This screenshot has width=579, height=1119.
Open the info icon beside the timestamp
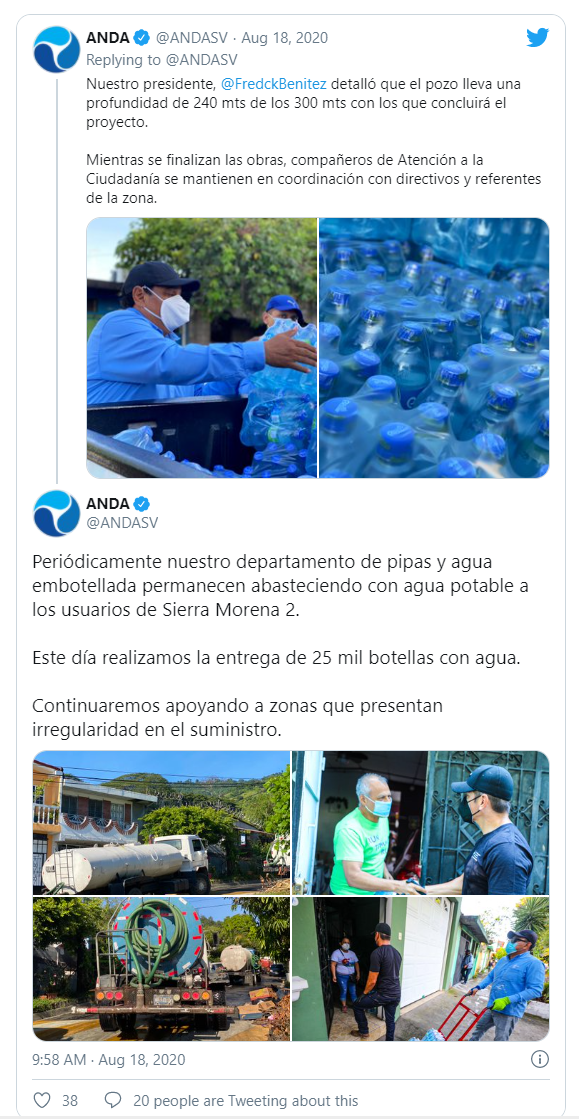coord(540,1058)
